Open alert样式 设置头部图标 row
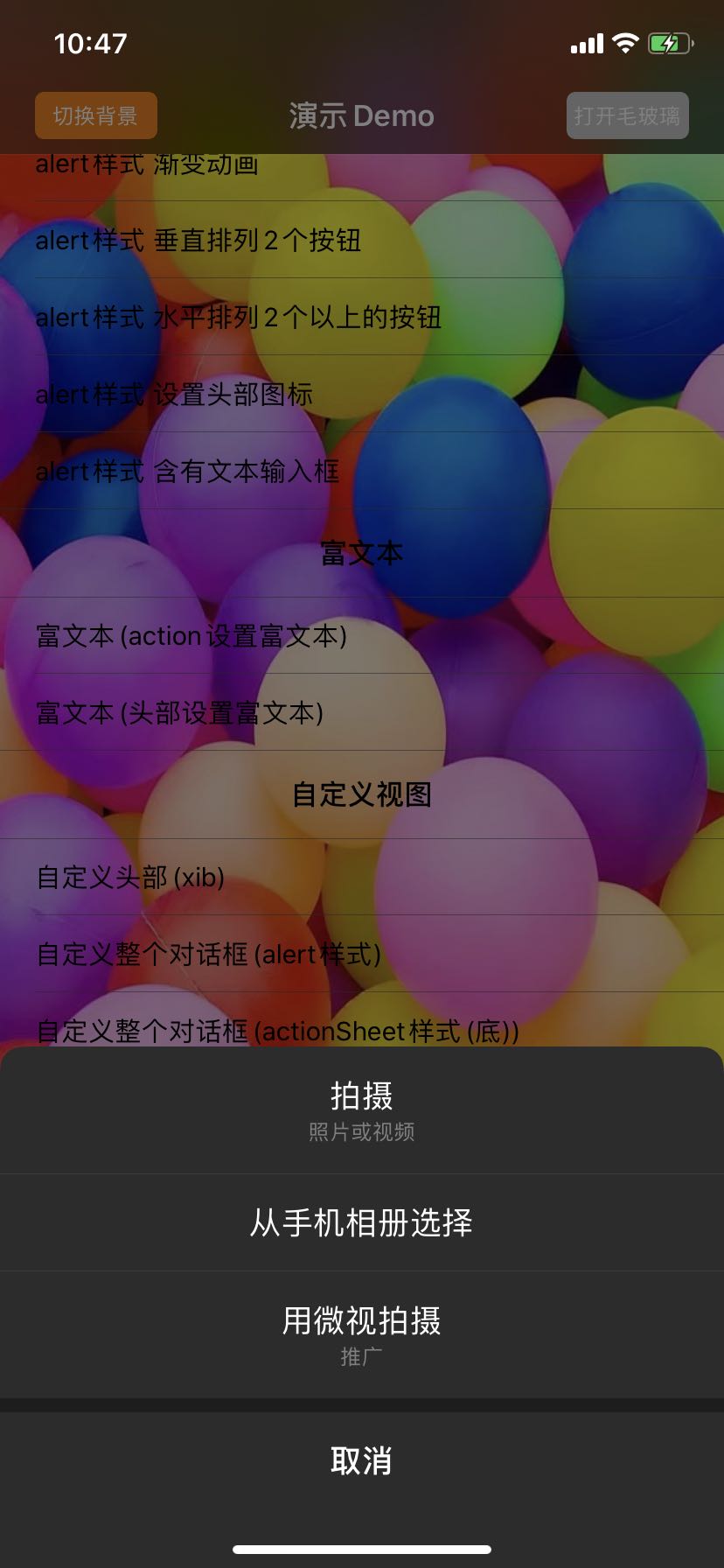The width and height of the screenshot is (724, 1568). point(362,394)
